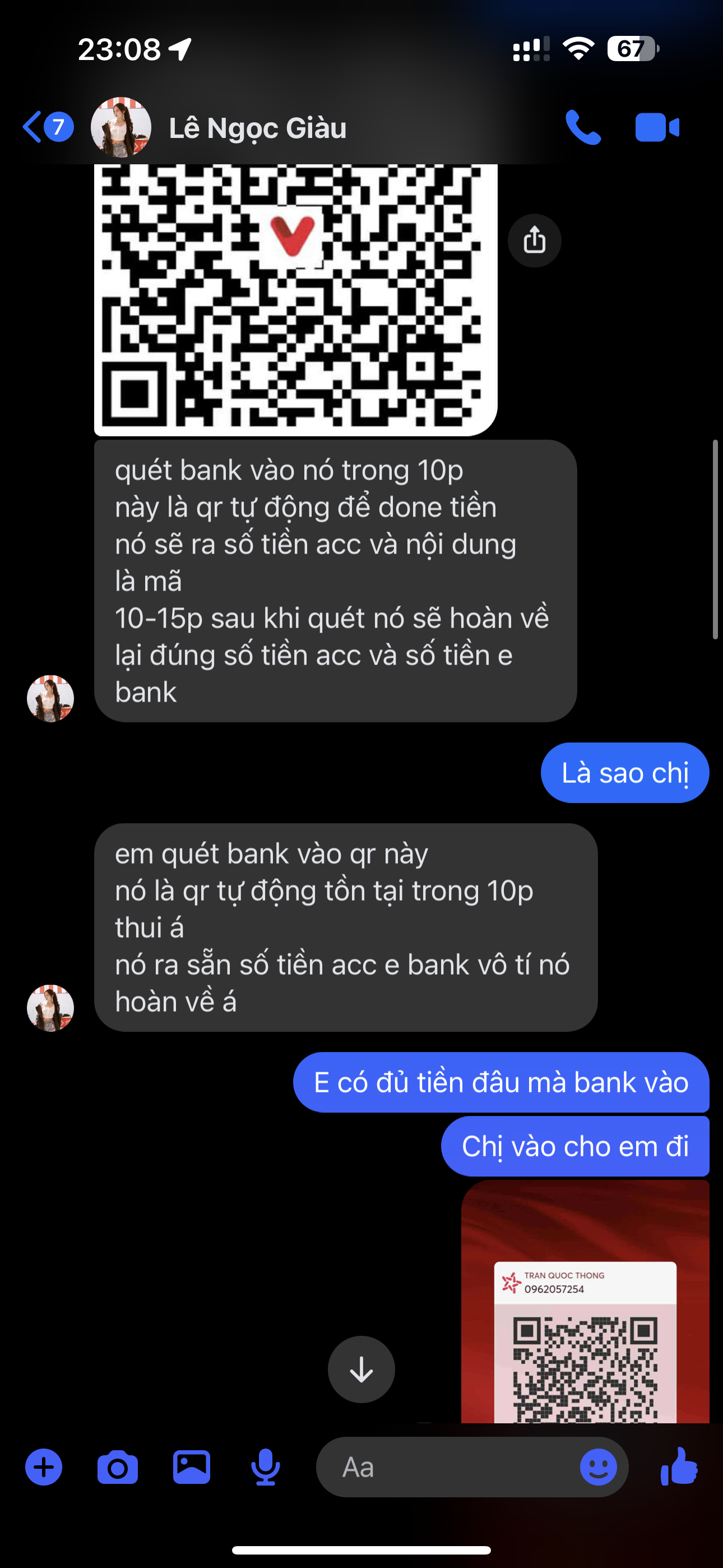Send a thumbs-up like
723x1568 pixels.
(679, 1467)
